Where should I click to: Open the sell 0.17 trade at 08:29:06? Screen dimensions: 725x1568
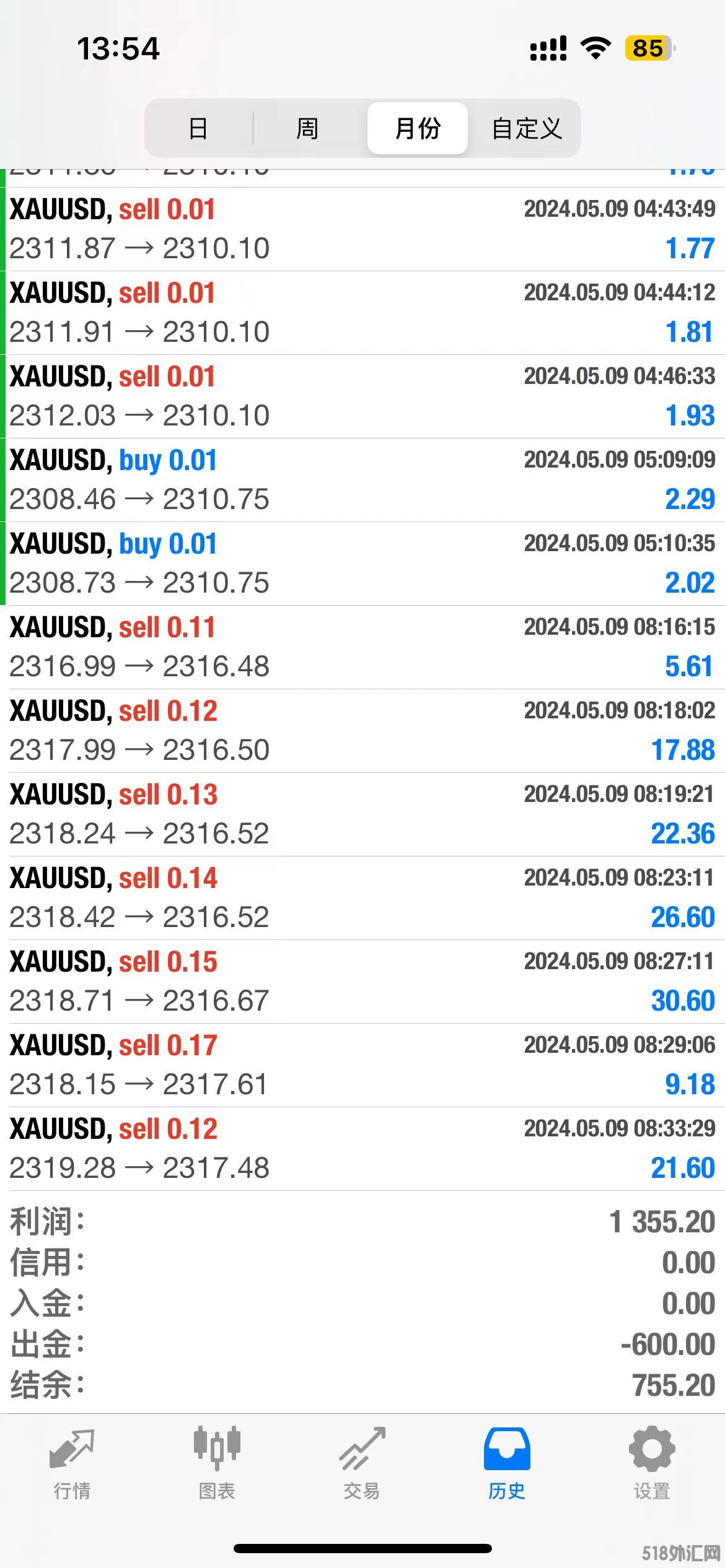(x=362, y=1065)
